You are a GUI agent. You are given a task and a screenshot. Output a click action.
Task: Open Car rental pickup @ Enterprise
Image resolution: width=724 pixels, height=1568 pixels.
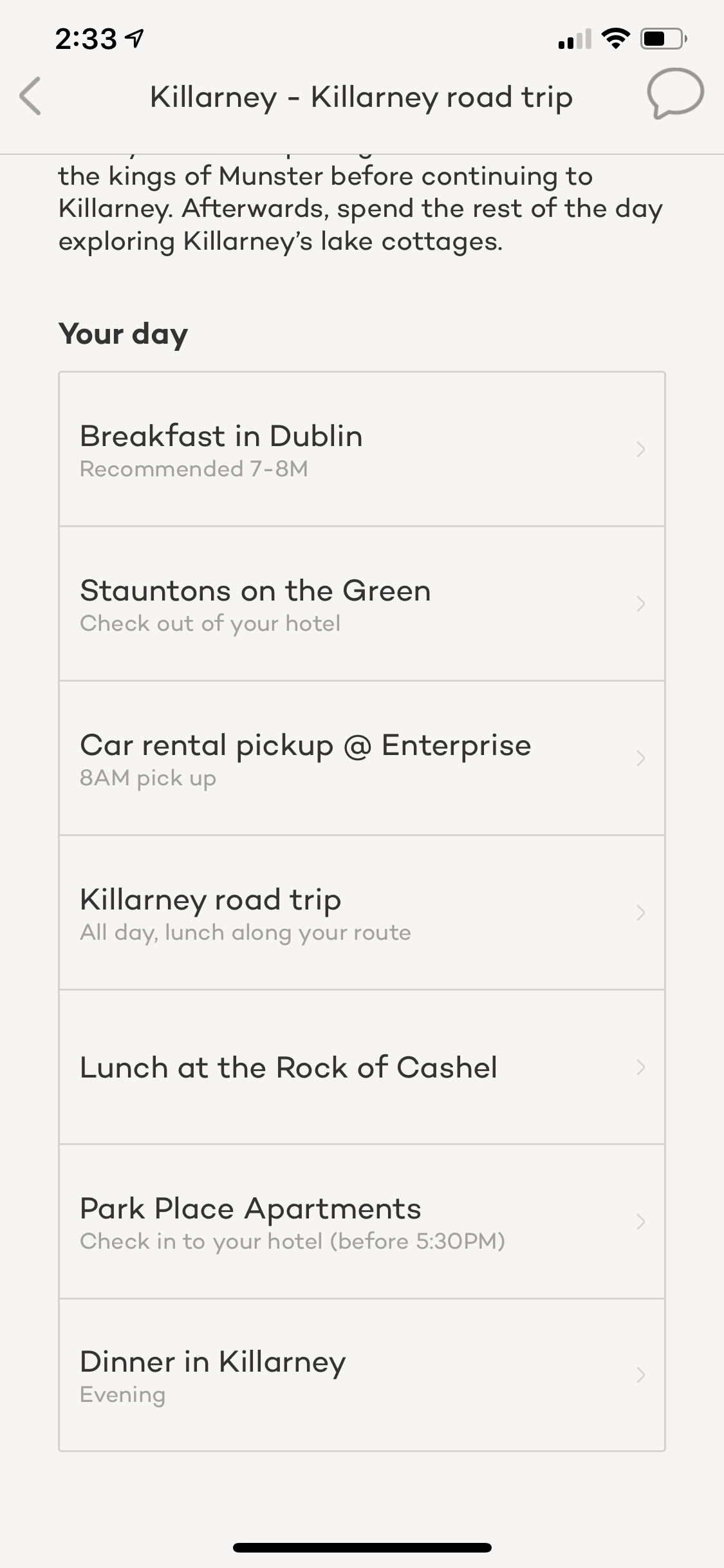[362, 758]
